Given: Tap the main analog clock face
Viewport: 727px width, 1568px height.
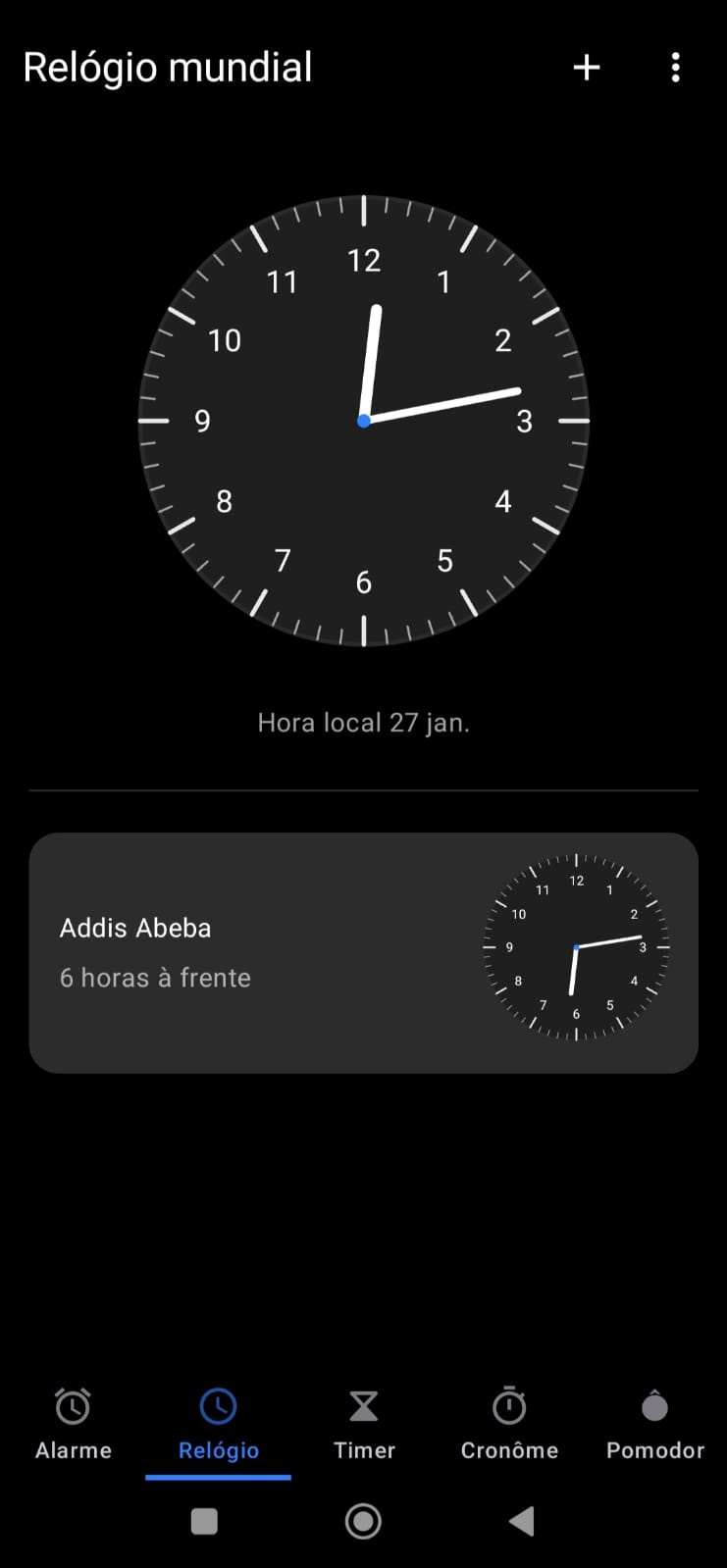Looking at the screenshot, I should click(363, 422).
